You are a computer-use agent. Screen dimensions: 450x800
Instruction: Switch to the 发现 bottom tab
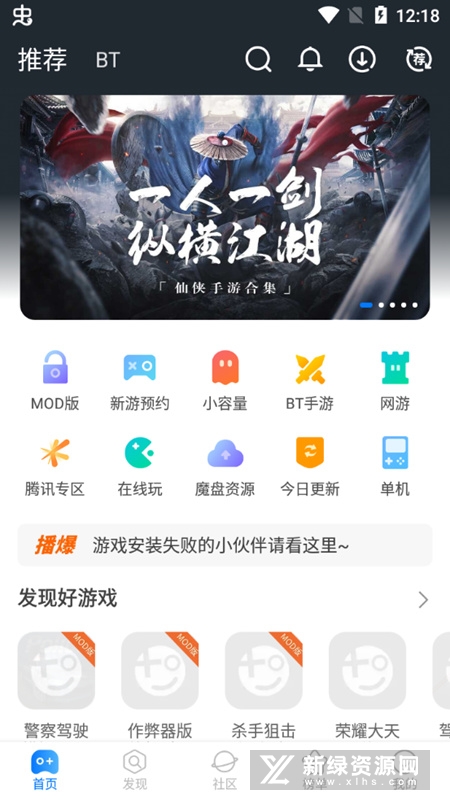tap(135, 770)
